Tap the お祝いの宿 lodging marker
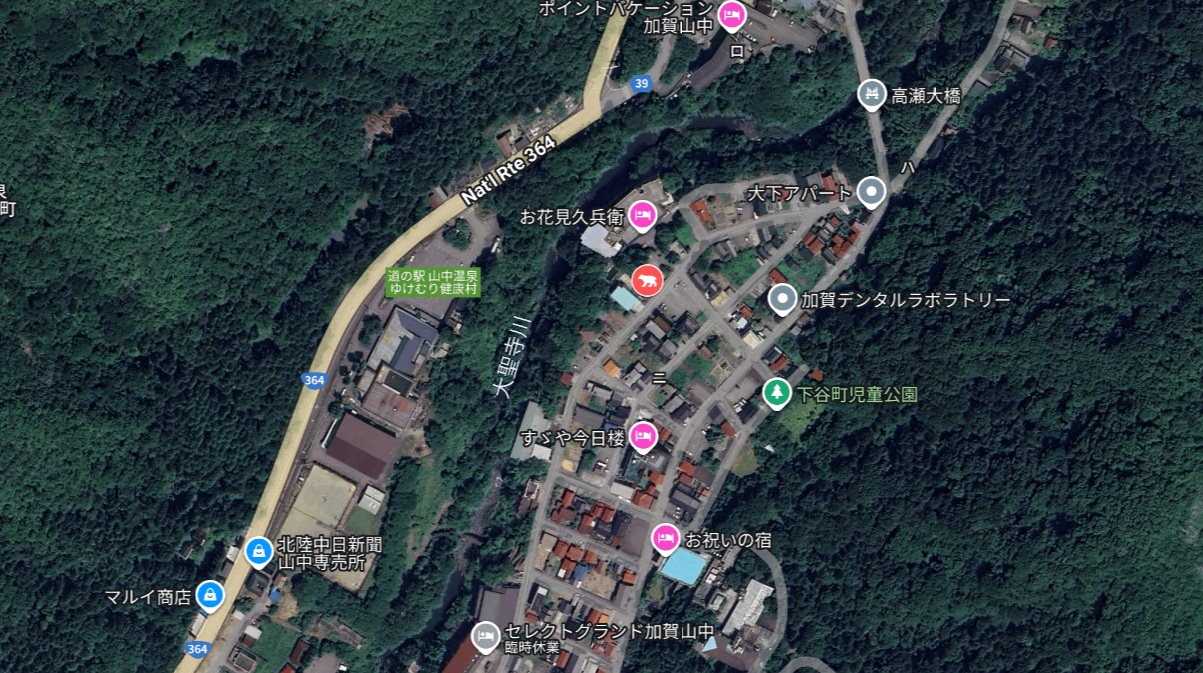 [x=666, y=538]
